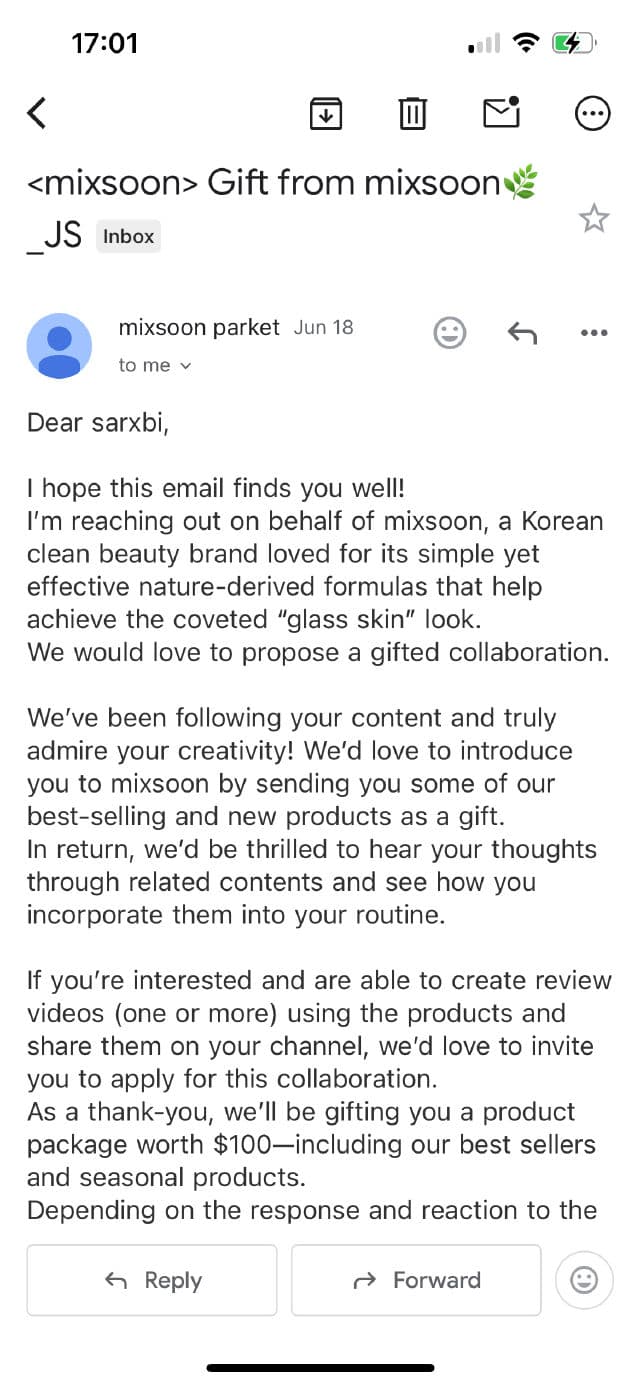
Task: Reply using the arrow beside sender
Action: [522, 332]
